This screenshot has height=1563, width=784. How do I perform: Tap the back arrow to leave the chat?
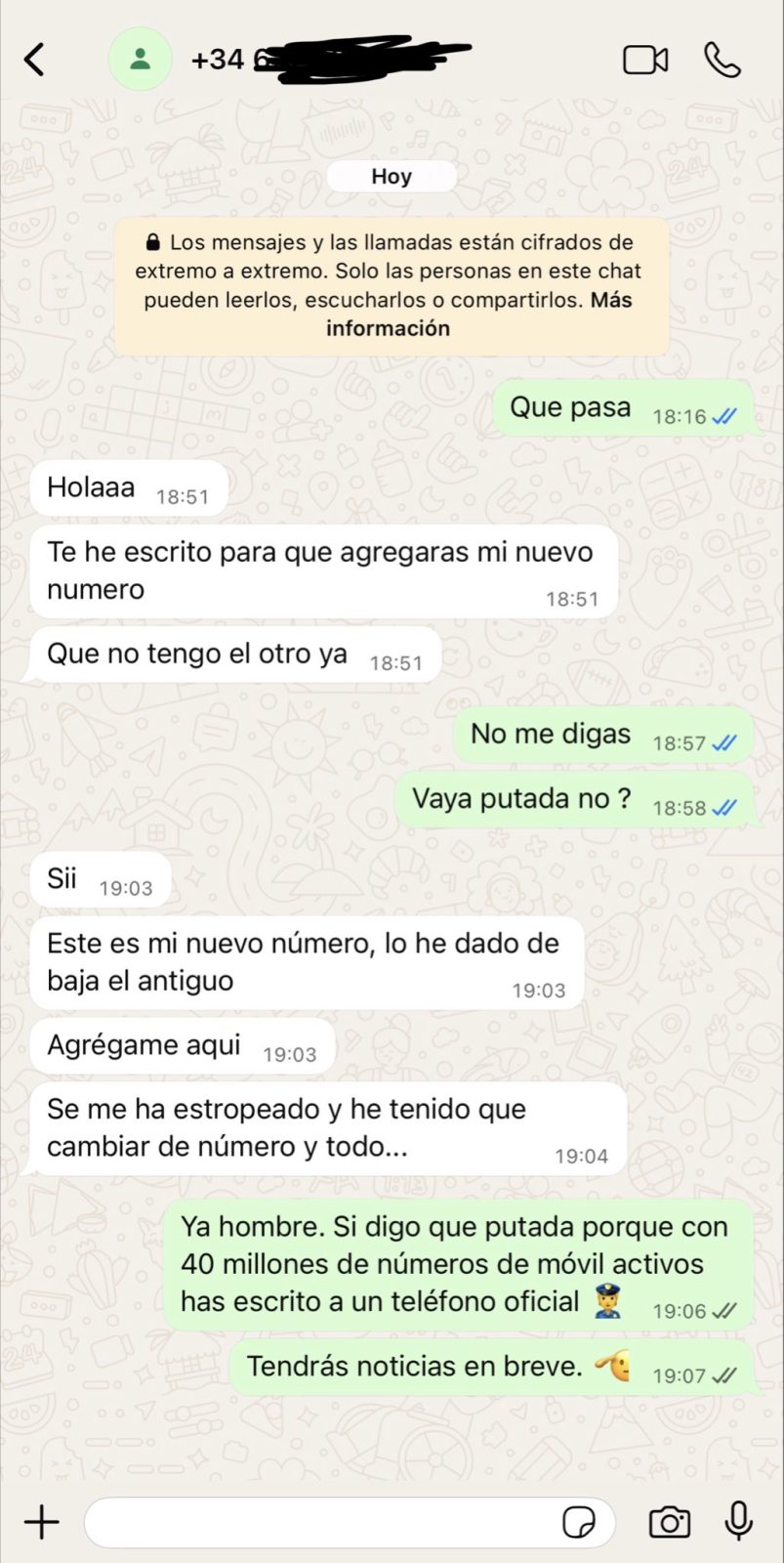pyautogui.click(x=35, y=59)
